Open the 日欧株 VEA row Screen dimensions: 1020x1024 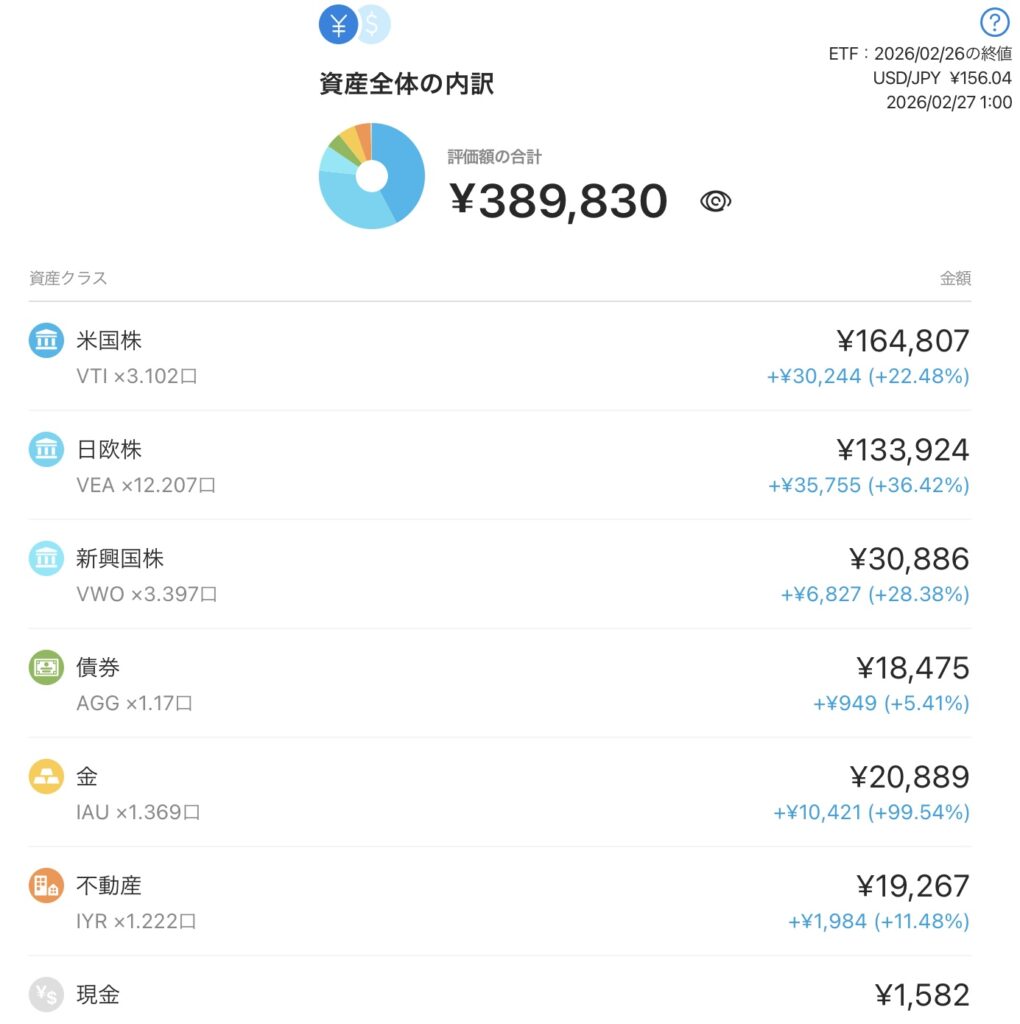click(500, 466)
